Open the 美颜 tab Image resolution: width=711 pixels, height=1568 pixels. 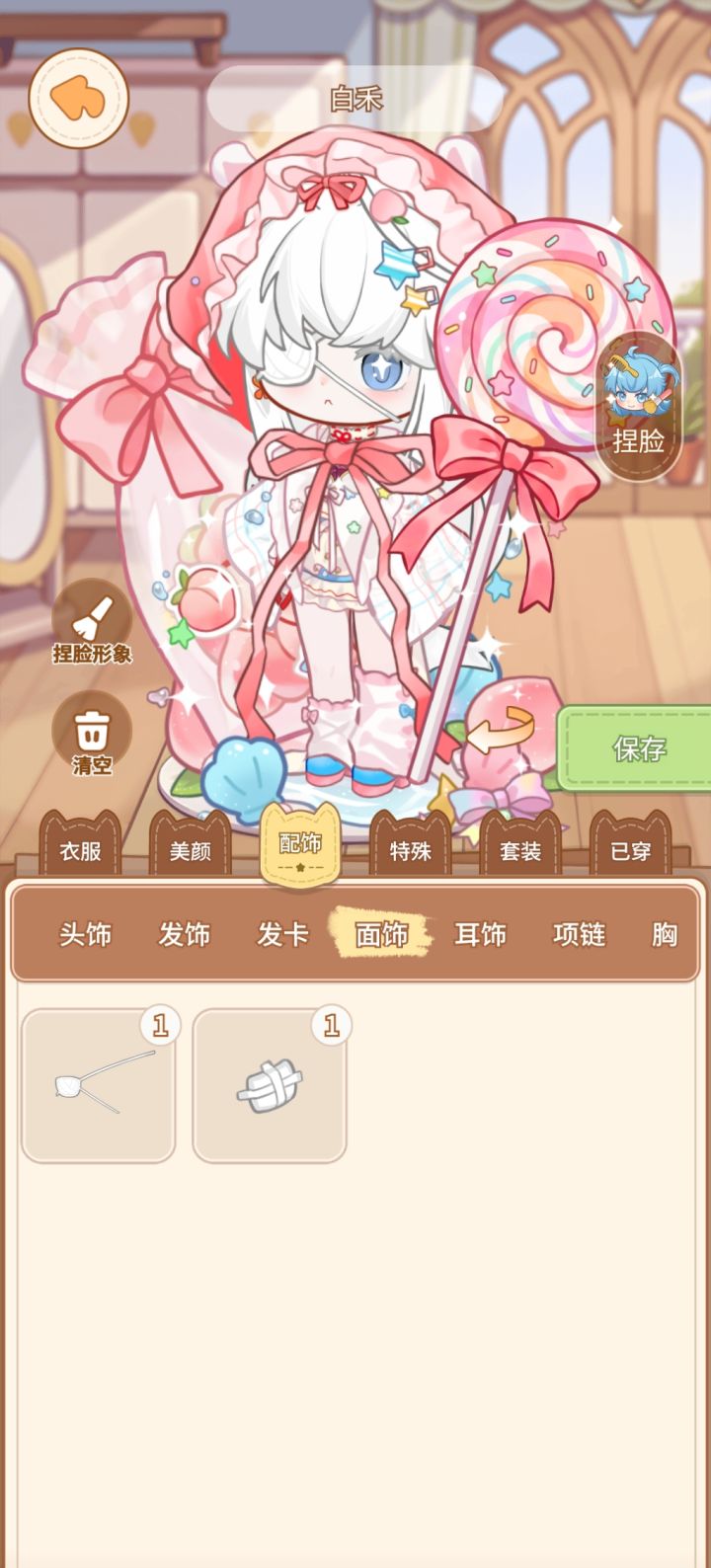pyautogui.click(x=190, y=851)
